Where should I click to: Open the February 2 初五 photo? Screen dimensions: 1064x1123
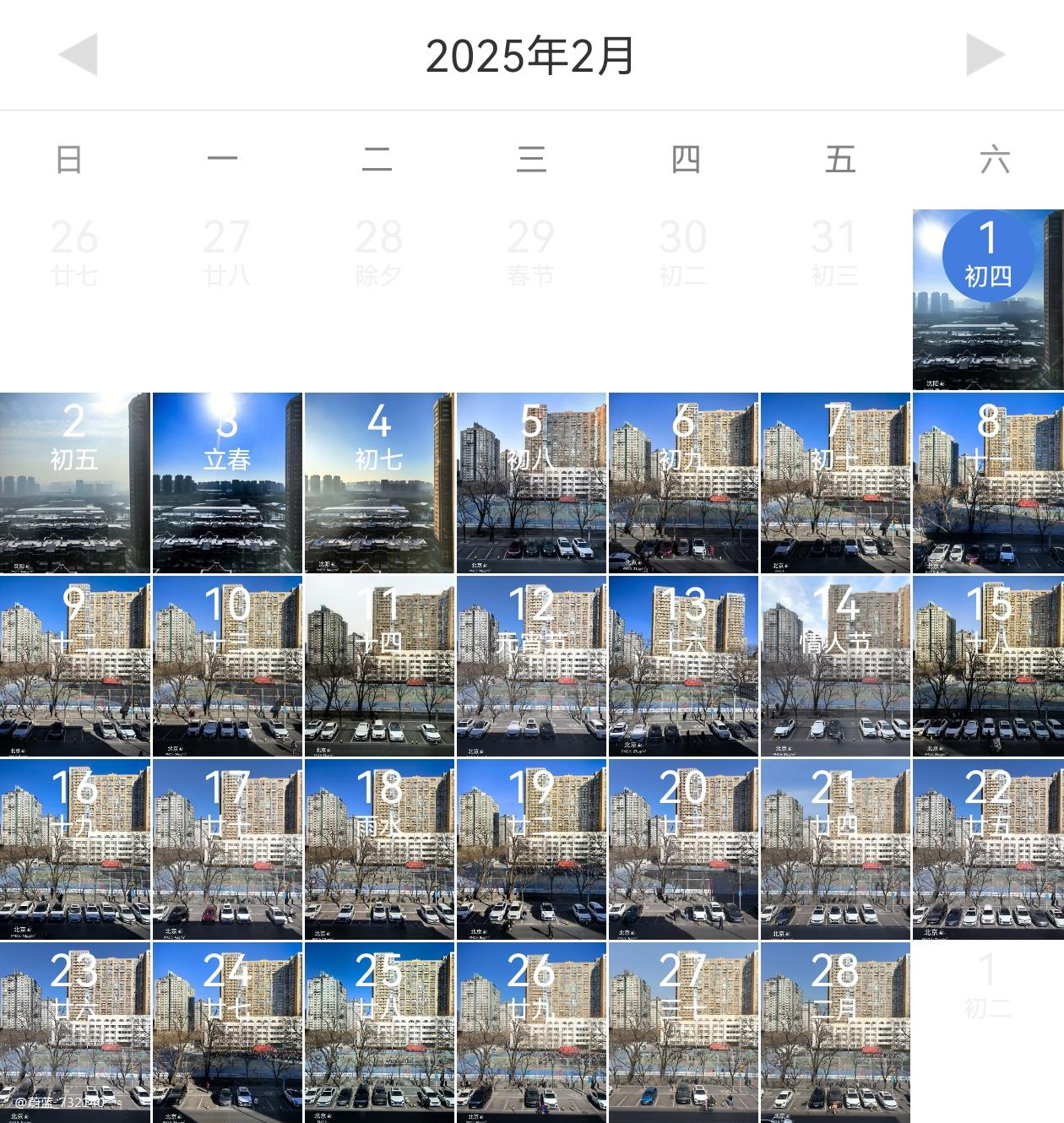74,483
